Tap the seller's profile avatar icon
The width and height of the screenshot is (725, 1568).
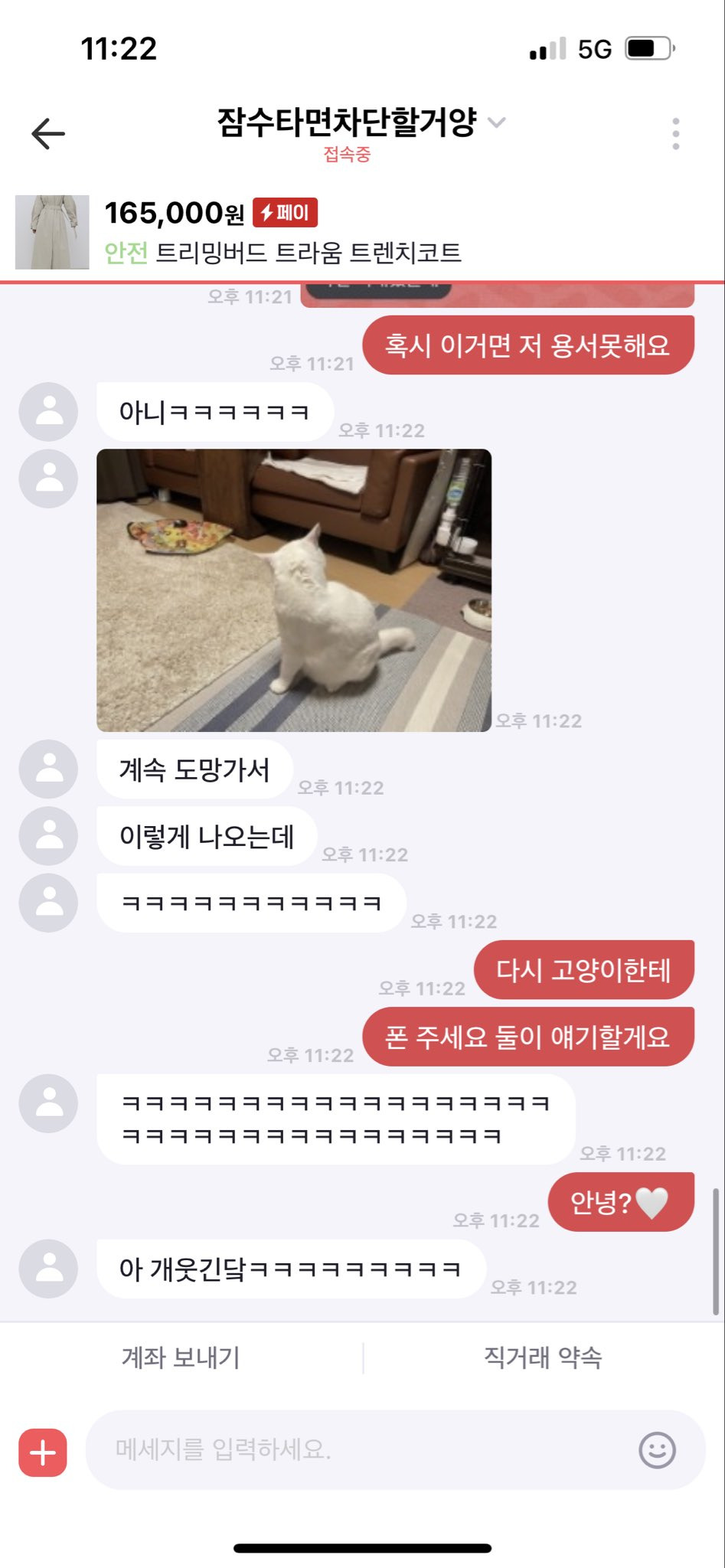tap(47, 412)
